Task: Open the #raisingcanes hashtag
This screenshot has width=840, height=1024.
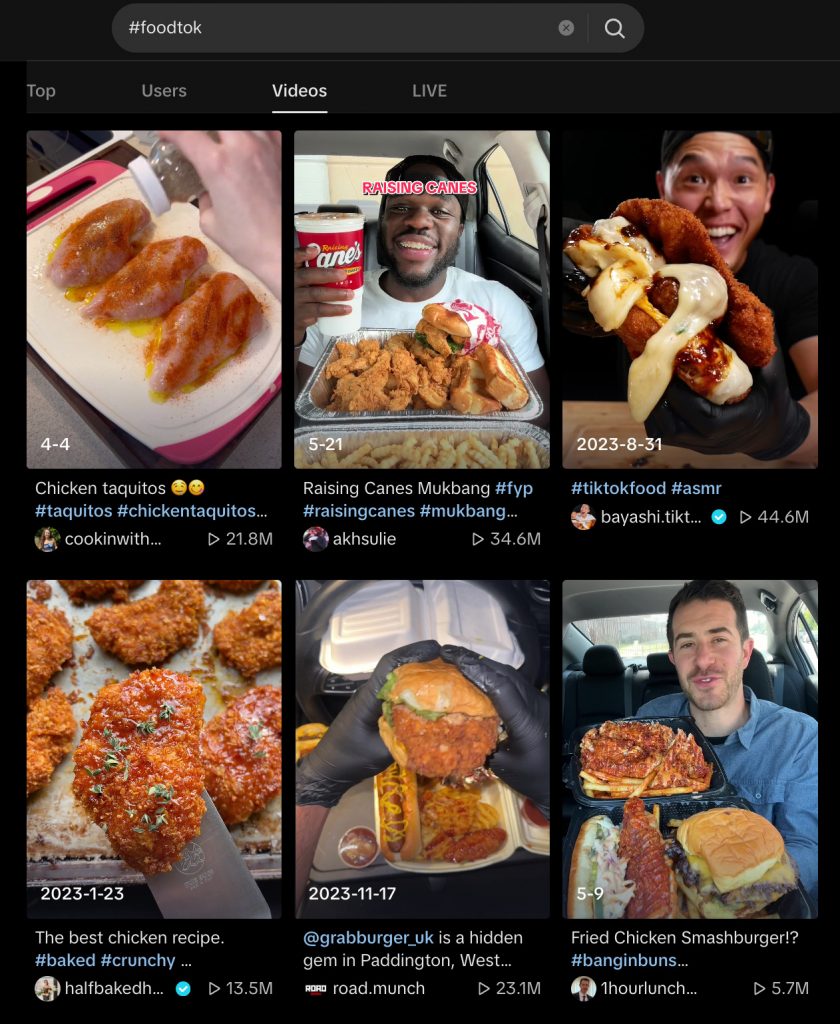Action: [358, 511]
